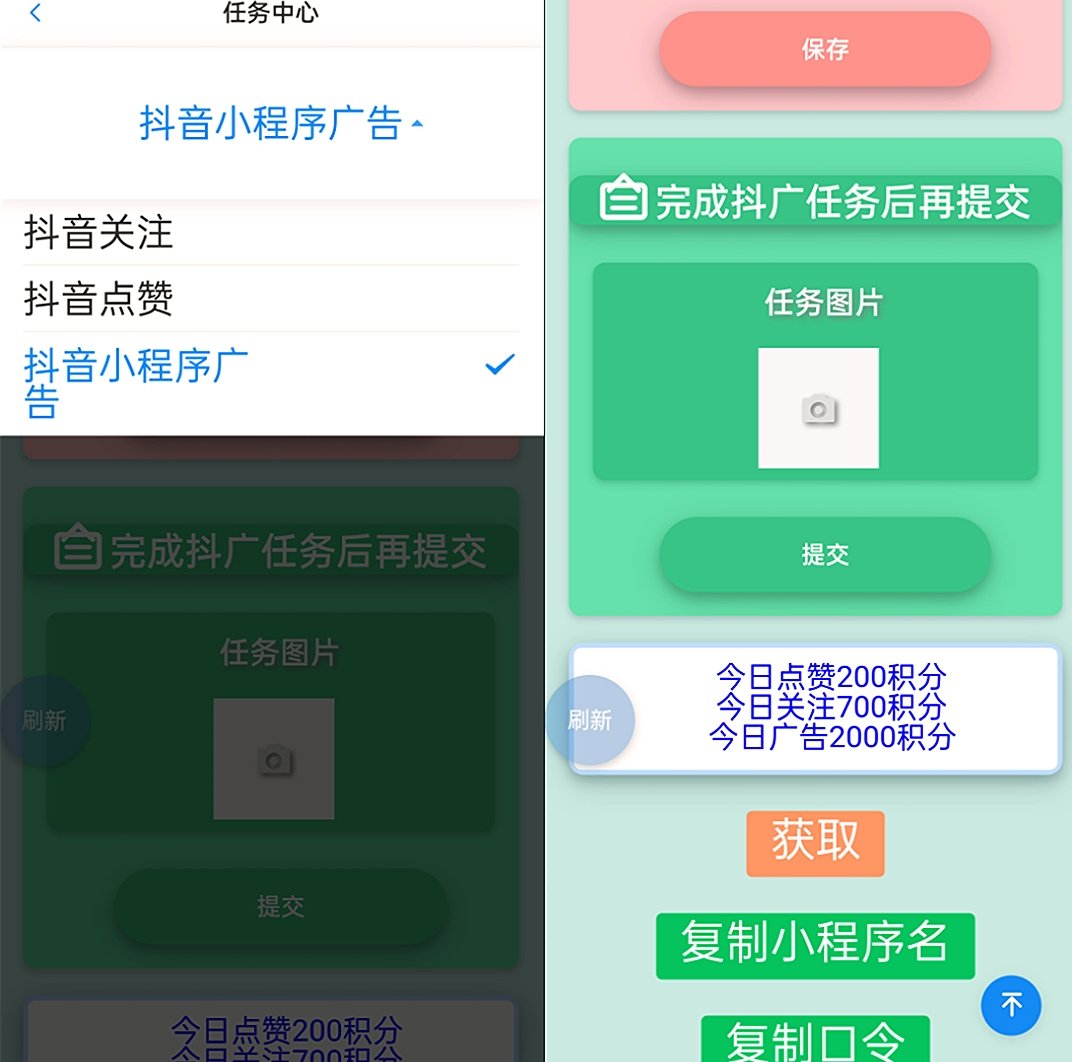Tap 复制口令 to copy the code

[x=815, y=1040]
